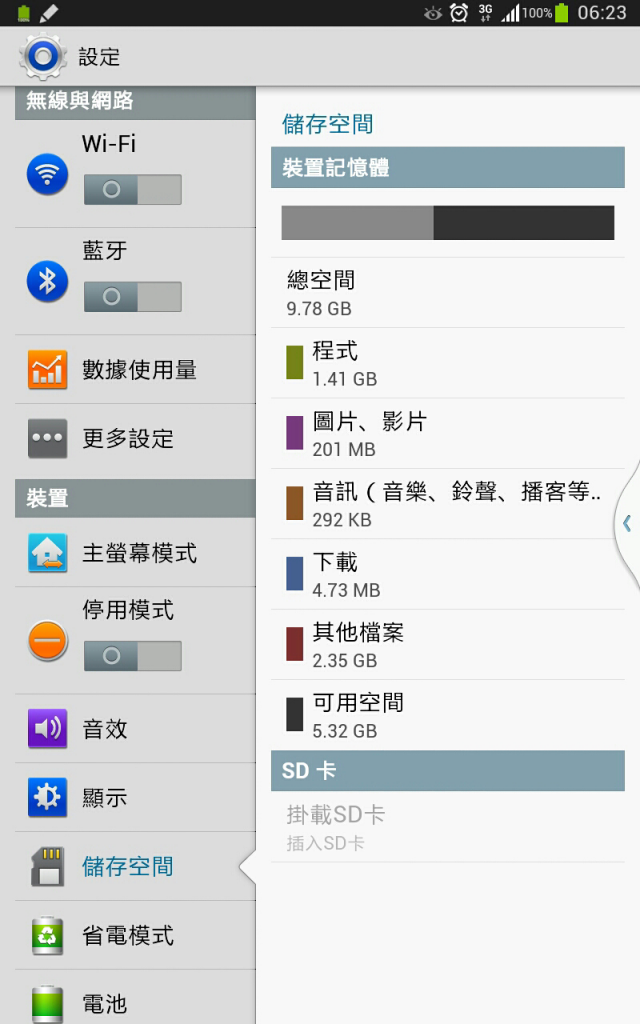This screenshot has width=640, height=1024.
Task: Toggle the Wi-Fi switch
Action: [133, 189]
